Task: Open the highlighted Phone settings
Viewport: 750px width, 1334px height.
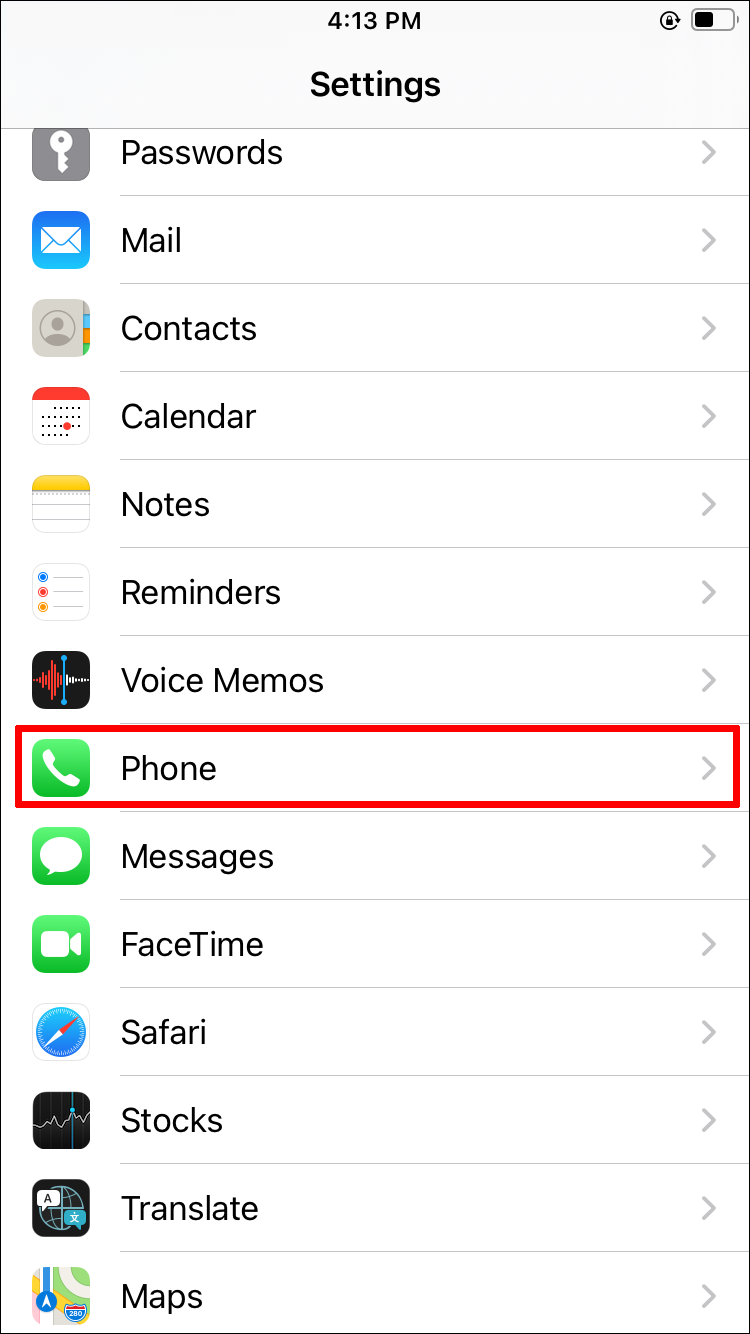Action: coord(375,768)
